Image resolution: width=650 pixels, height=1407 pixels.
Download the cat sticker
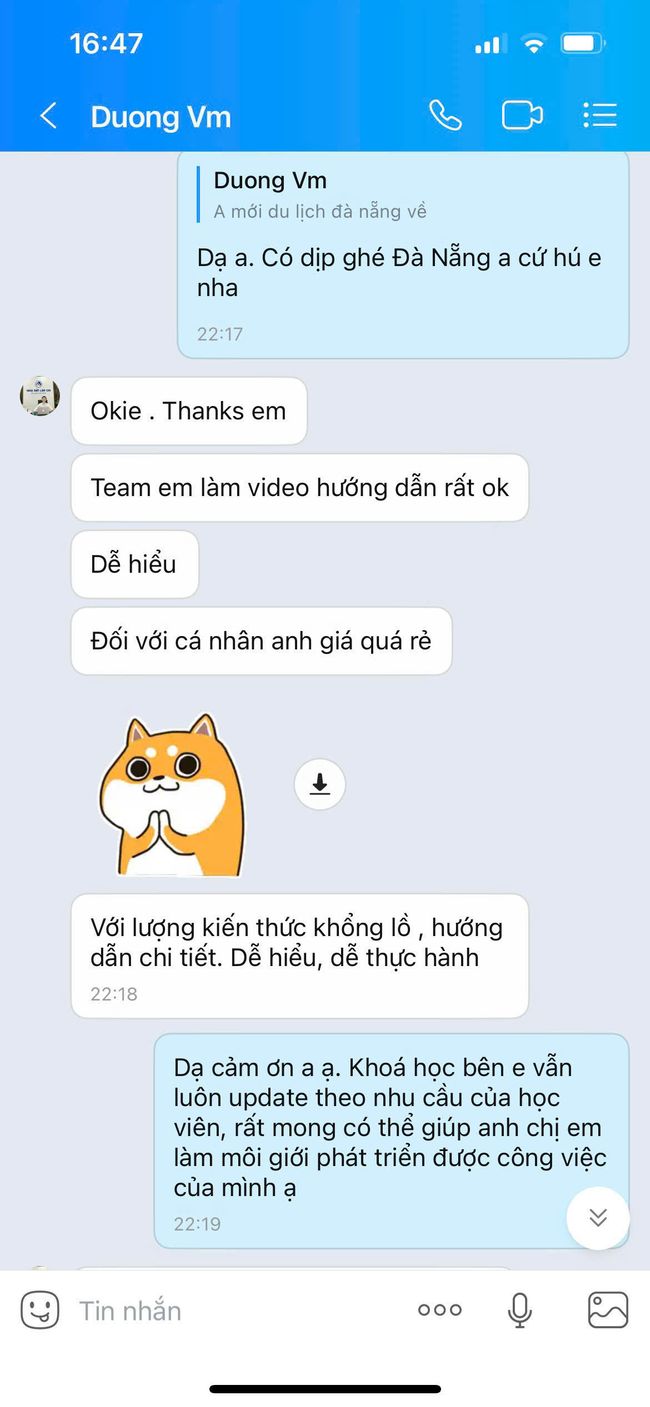(x=320, y=784)
